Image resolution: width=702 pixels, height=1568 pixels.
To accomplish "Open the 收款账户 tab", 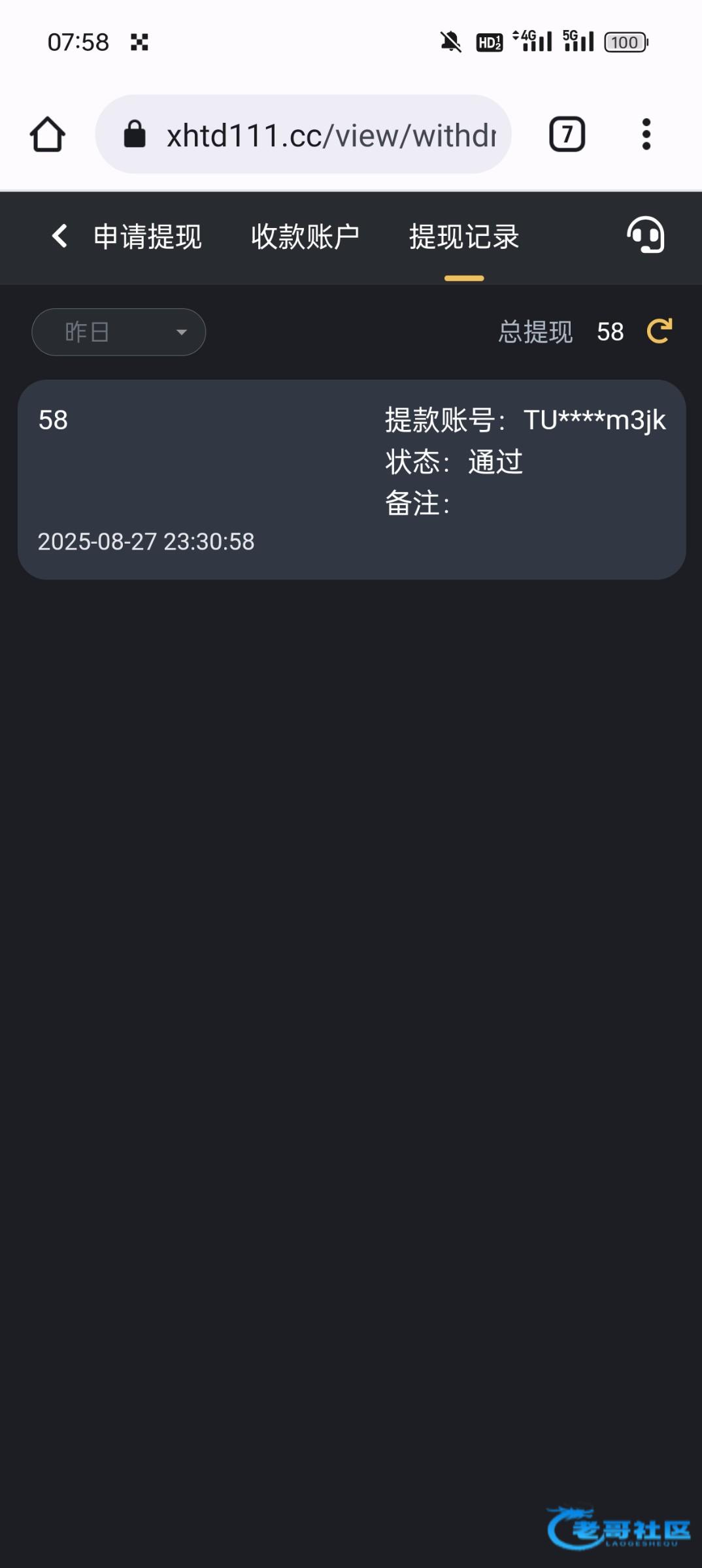I will tap(305, 237).
